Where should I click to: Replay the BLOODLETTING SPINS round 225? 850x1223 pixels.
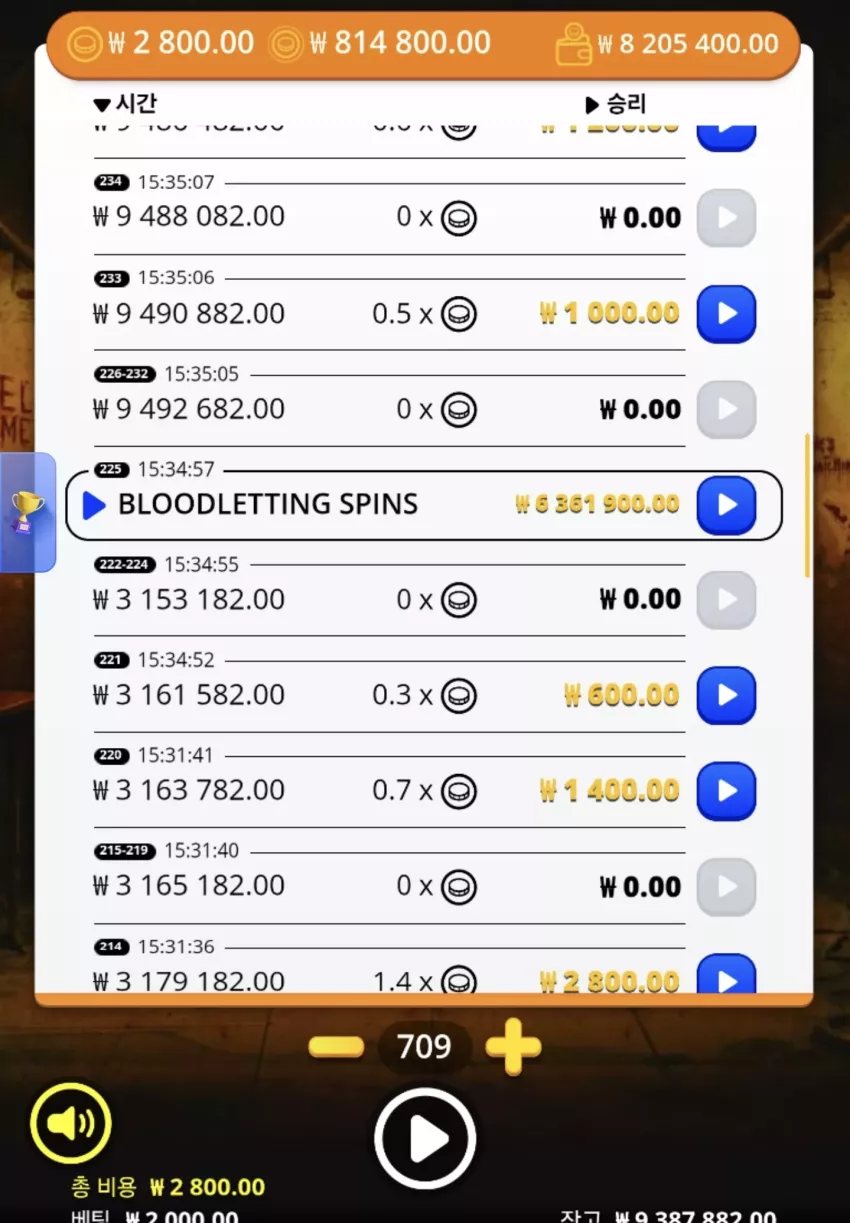pyautogui.click(x=726, y=505)
